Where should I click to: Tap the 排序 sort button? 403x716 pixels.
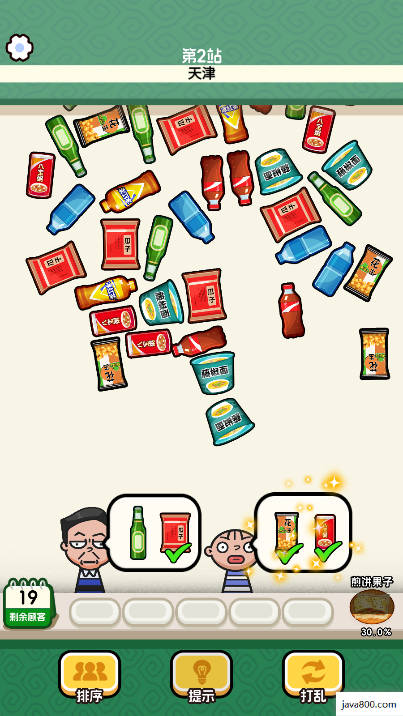(89, 677)
